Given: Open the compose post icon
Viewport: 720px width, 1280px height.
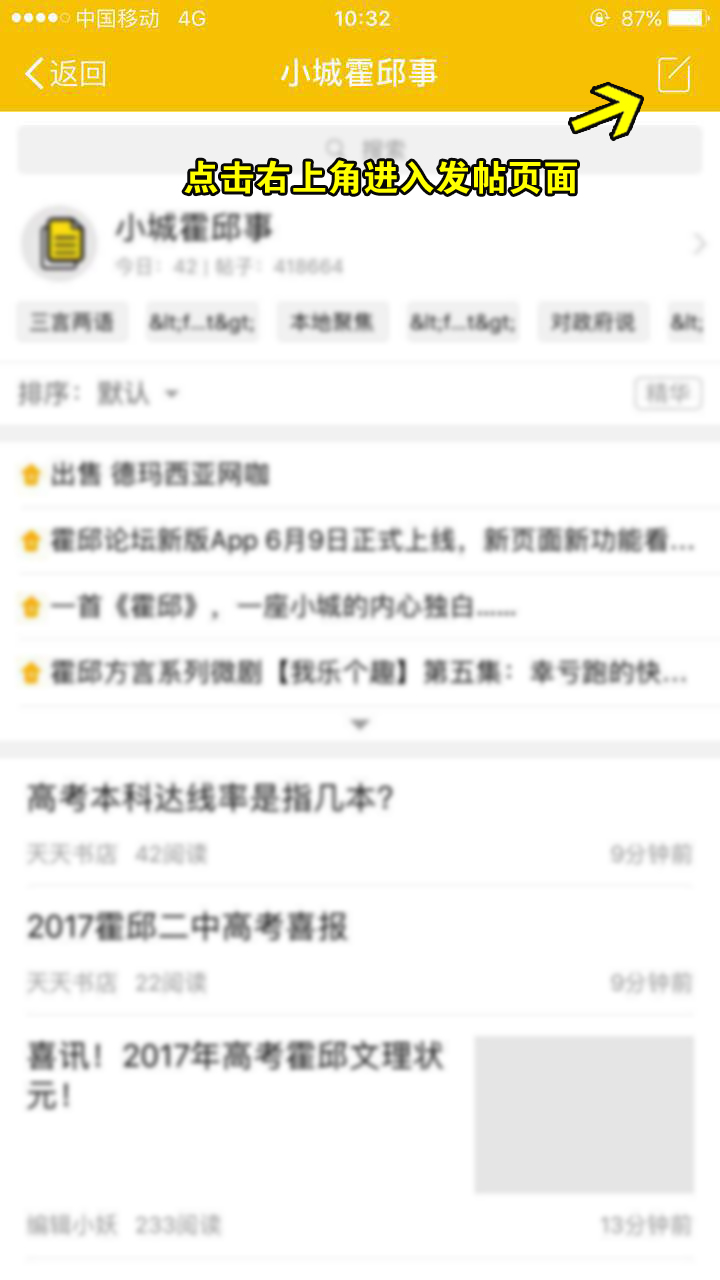Looking at the screenshot, I should 673,74.
